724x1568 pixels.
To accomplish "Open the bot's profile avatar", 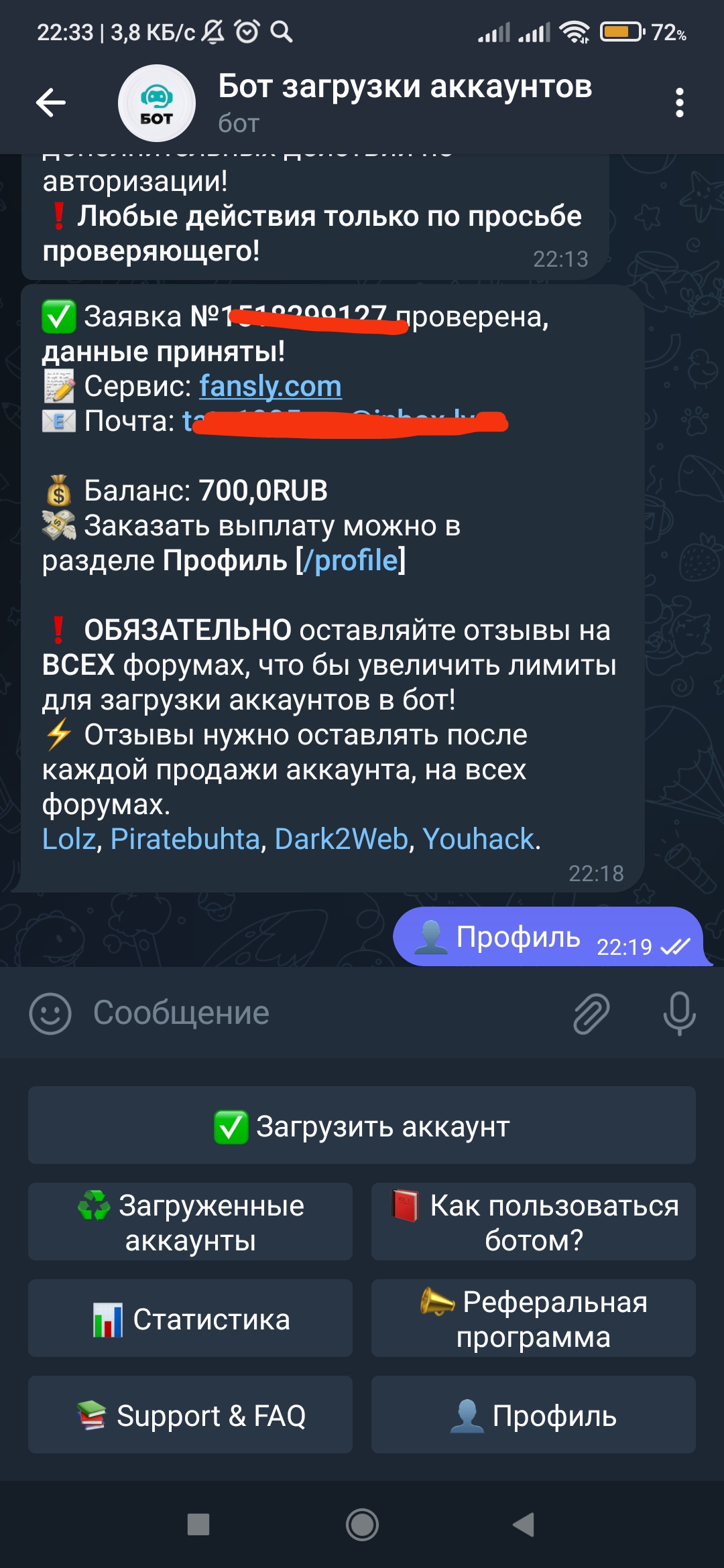I will pyautogui.click(x=157, y=103).
